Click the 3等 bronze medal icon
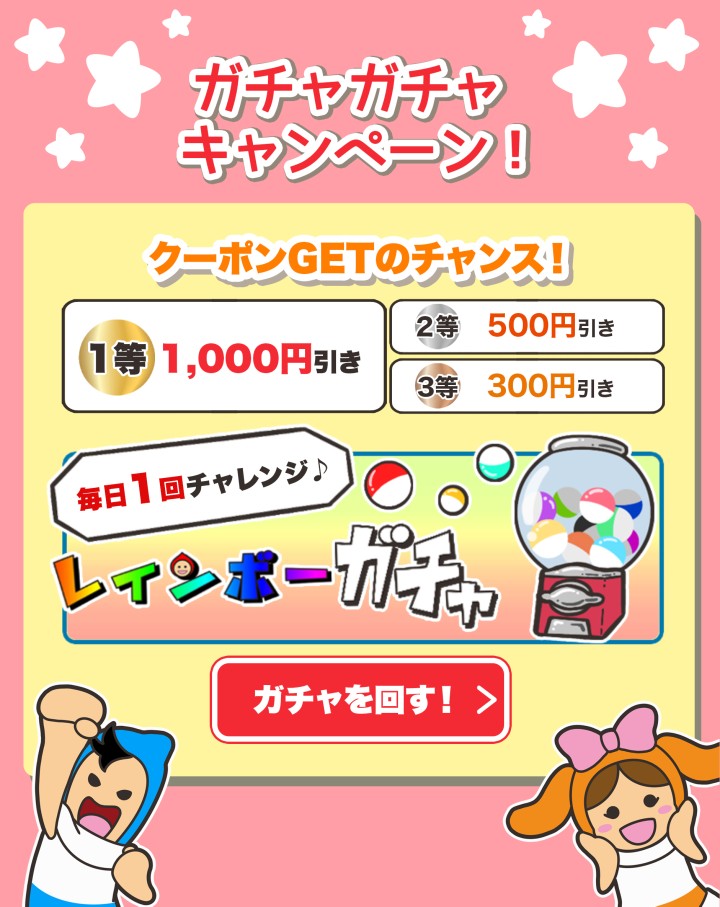Viewport: 720px width, 907px height. (x=437, y=383)
